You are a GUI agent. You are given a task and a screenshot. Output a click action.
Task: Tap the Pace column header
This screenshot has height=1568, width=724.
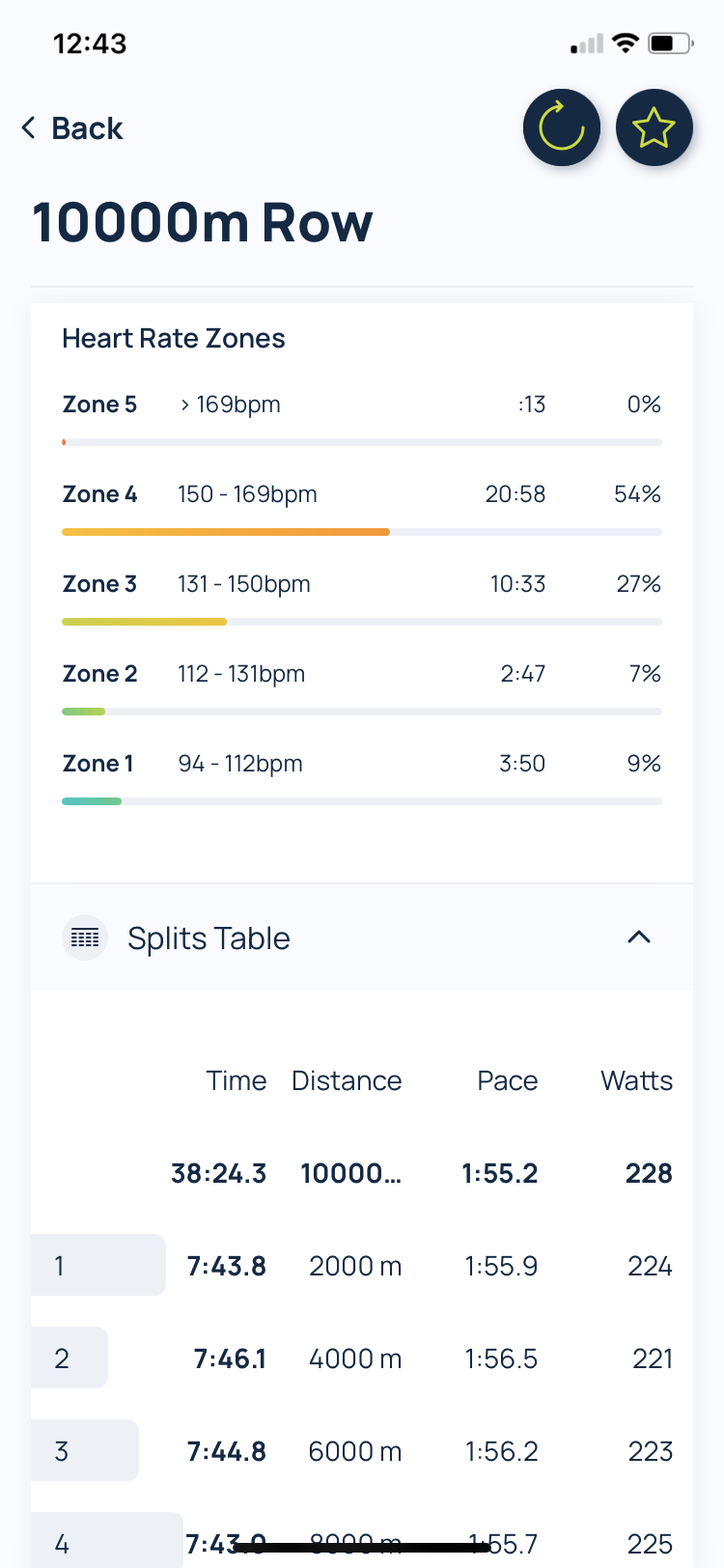[x=507, y=1080]
